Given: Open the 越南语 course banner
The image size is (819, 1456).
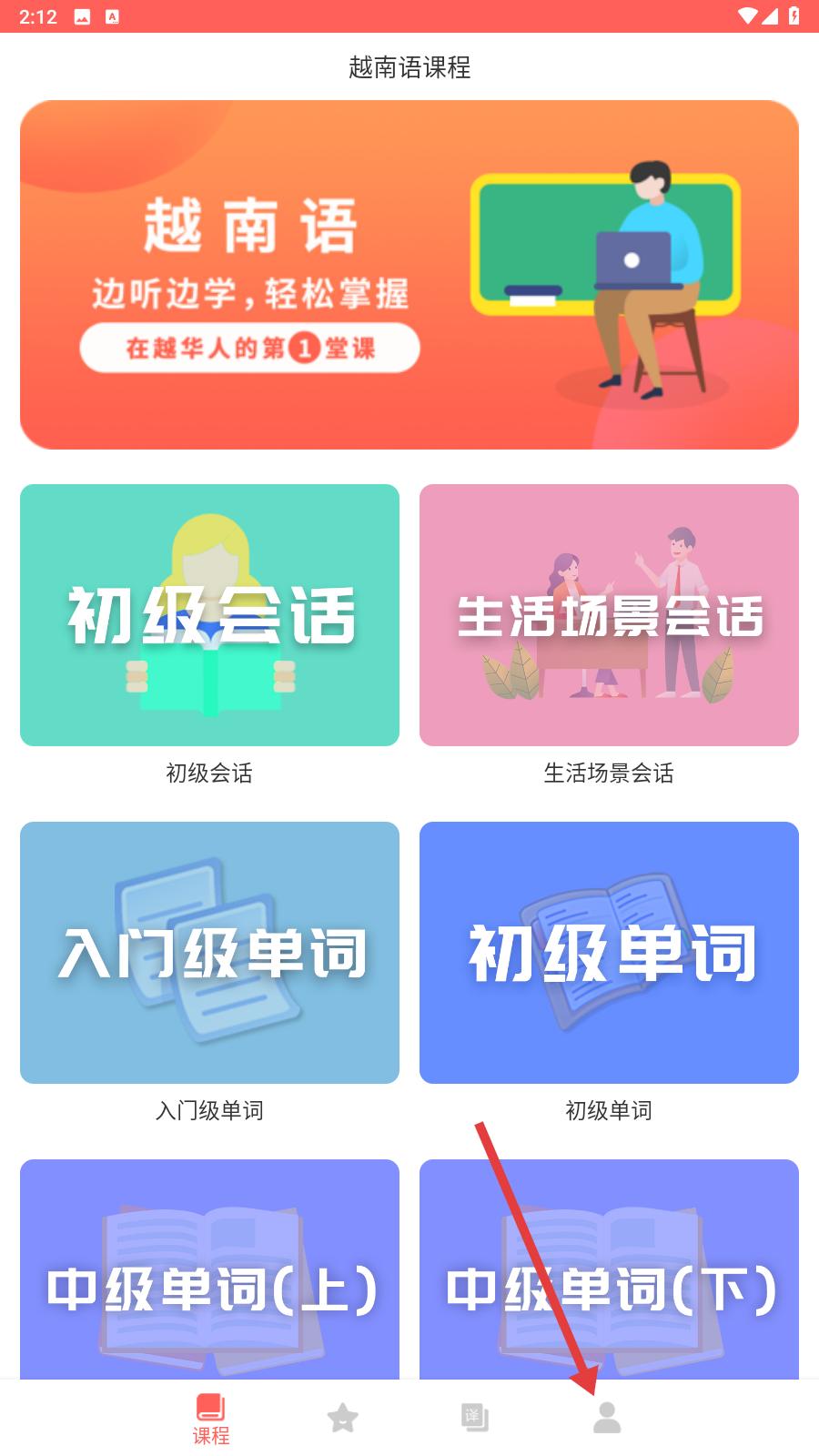Looking at the screenshot, I should pyautogui.click(x=409, y=275).
